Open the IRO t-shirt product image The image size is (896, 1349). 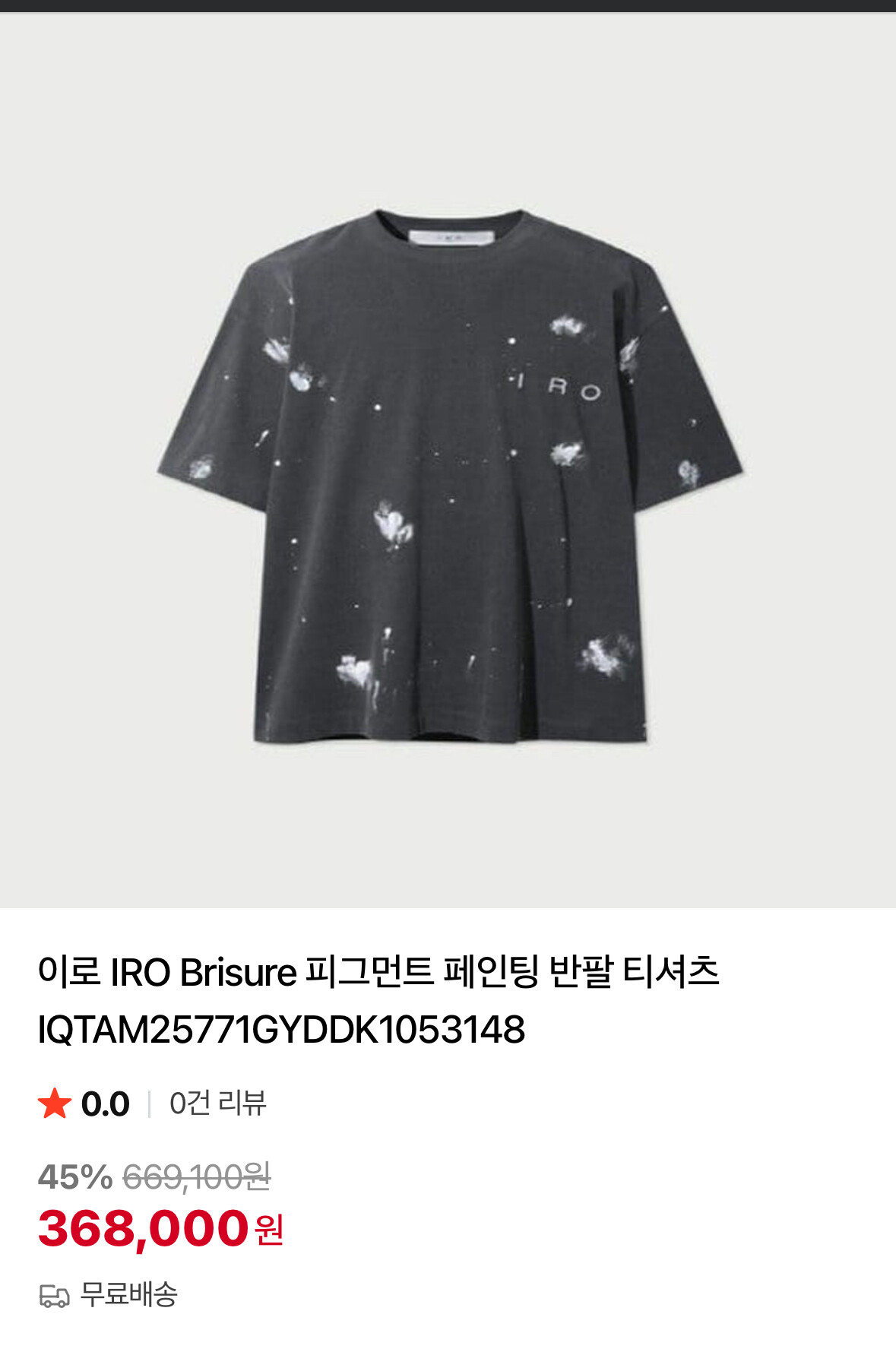click(x=448, y=471)
